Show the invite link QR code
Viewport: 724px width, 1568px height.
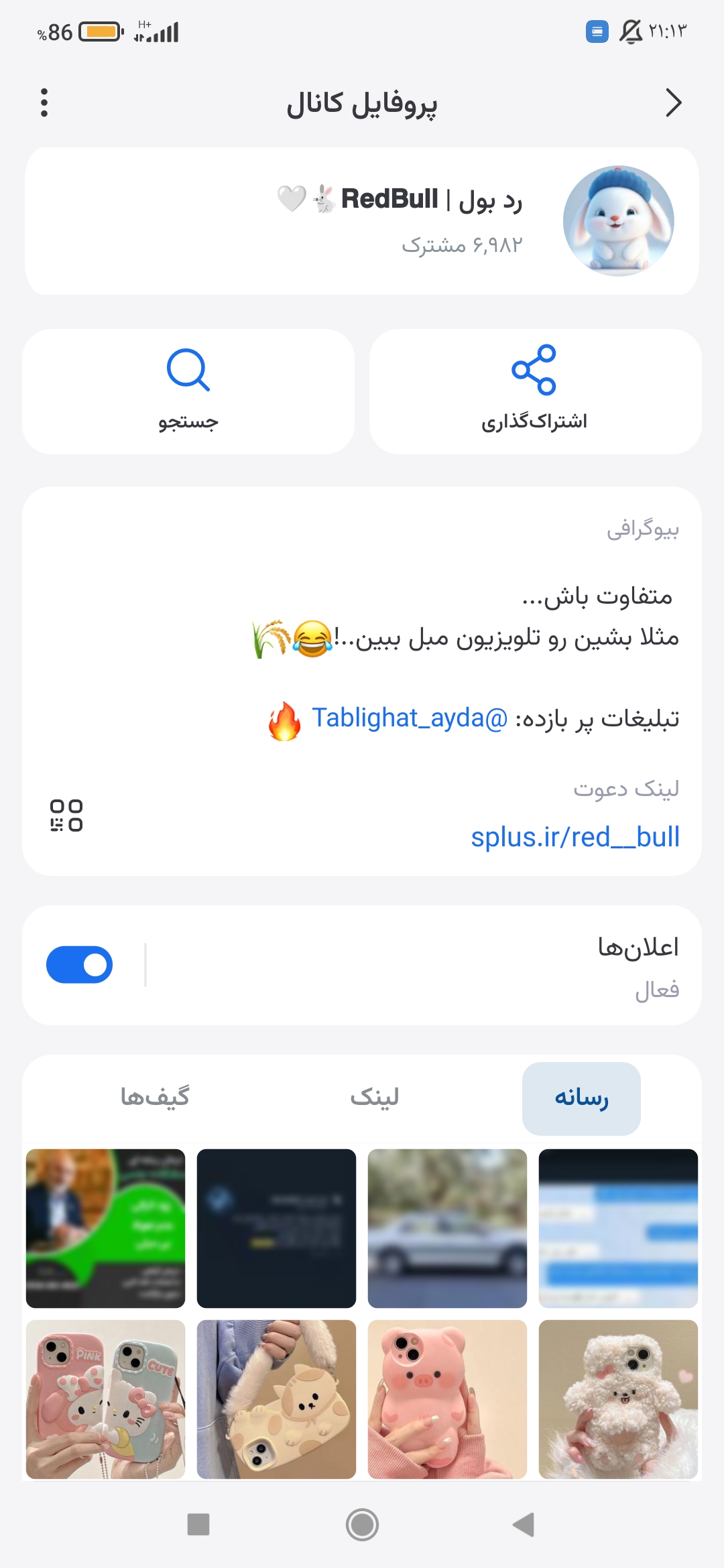(66, 815)
